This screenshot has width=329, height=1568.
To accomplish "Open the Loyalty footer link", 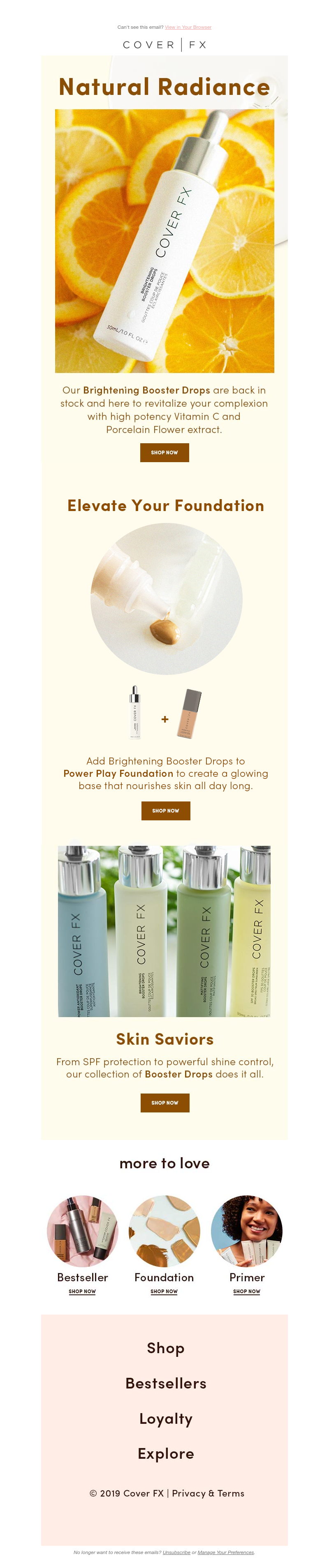I will [166, 1418].
